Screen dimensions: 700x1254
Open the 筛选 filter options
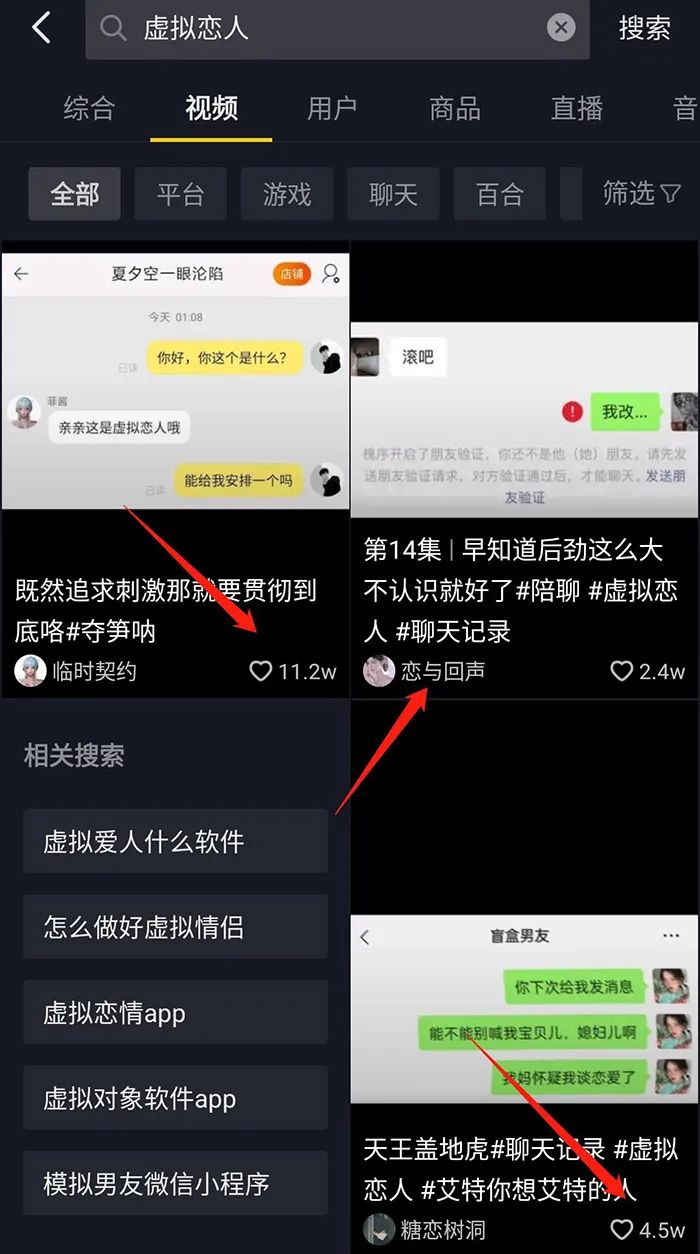pos(641,193)
